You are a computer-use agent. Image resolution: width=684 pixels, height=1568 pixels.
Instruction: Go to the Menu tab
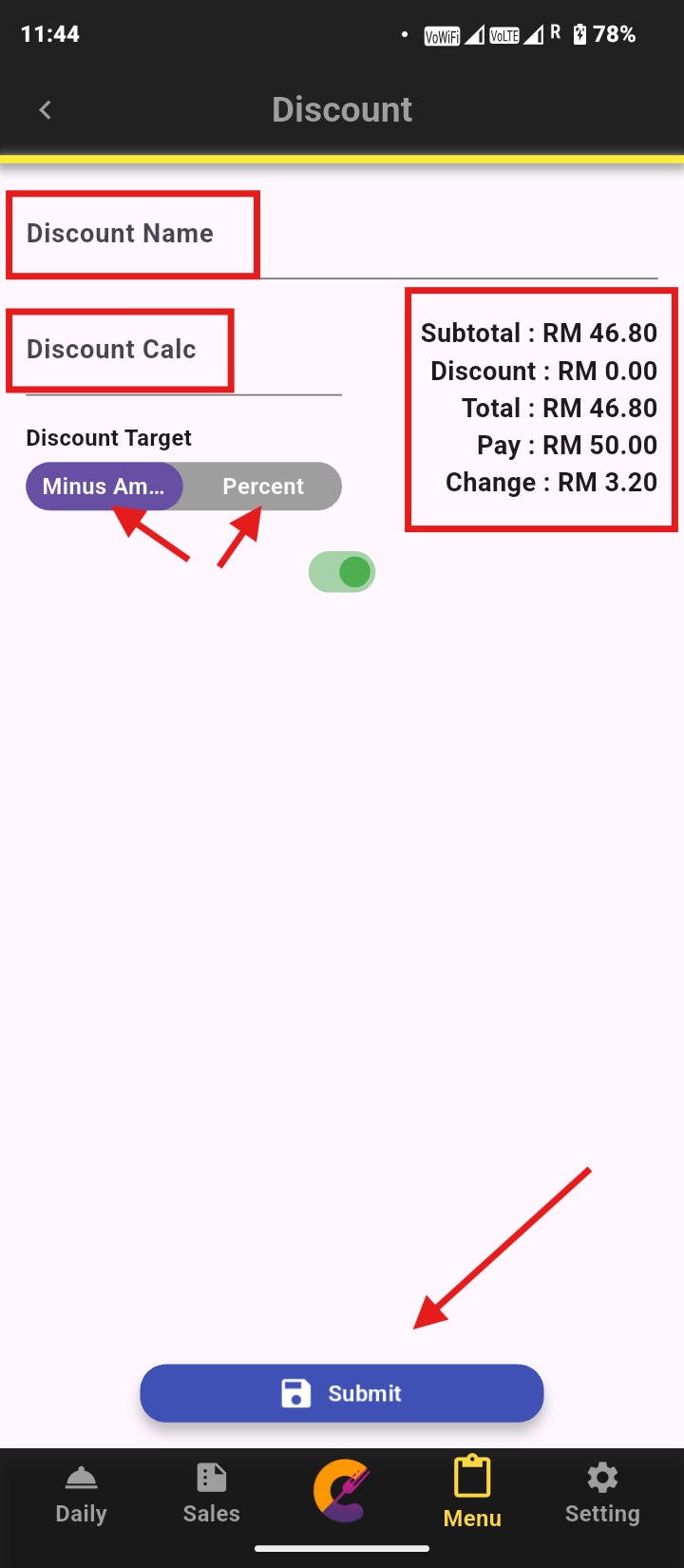tap(472, 1495)
